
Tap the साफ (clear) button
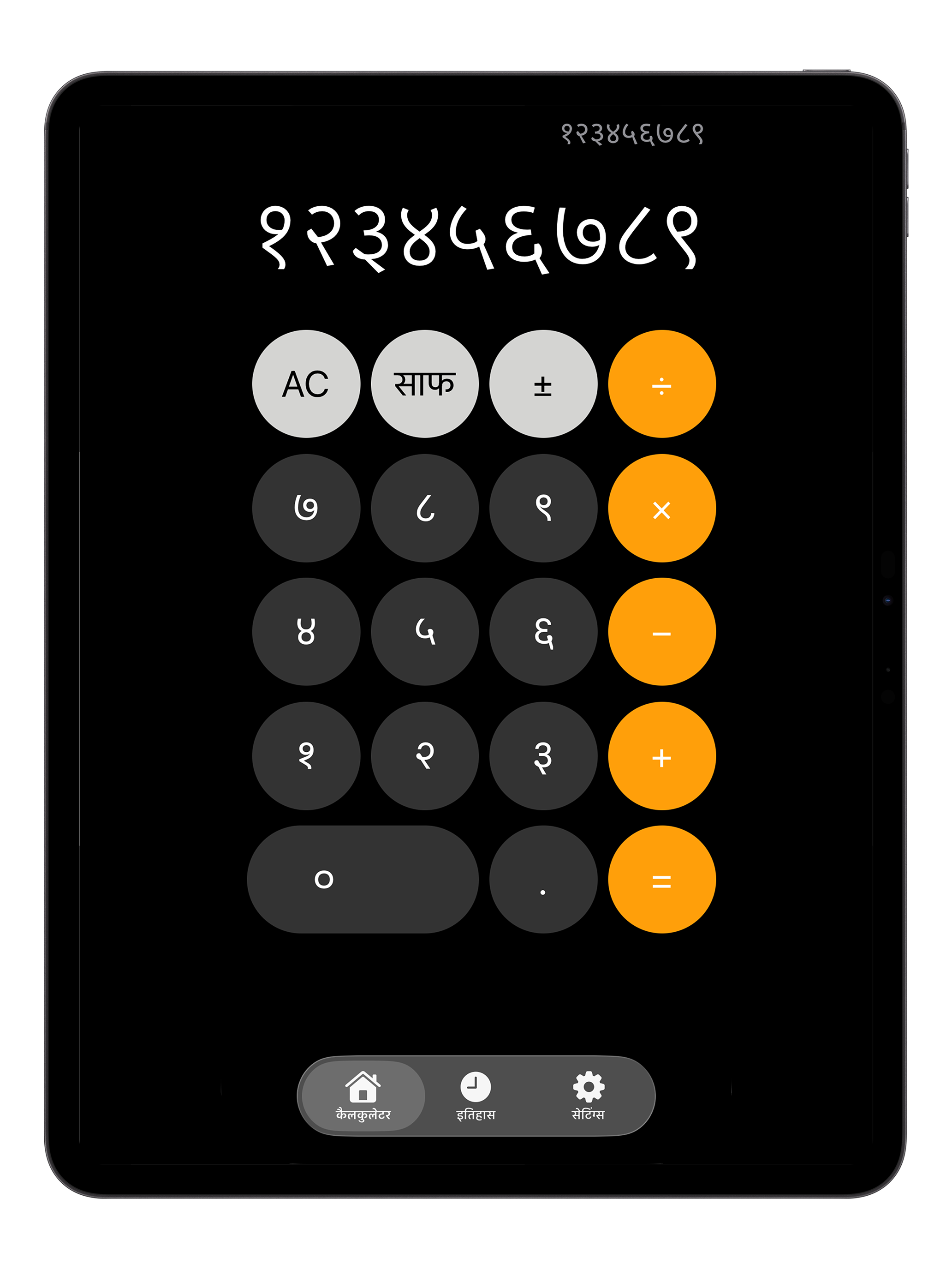pyautogui.click(x=425, y=384)
